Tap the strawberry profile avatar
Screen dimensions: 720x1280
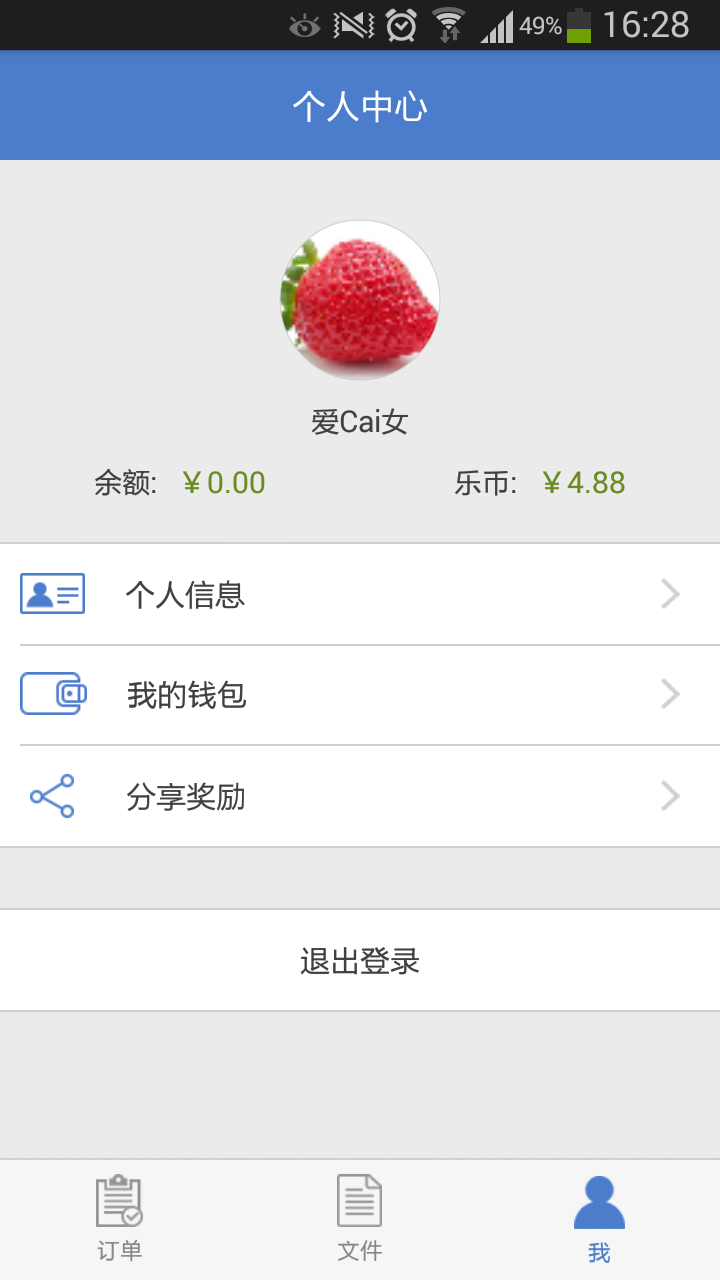click(360, 300)
